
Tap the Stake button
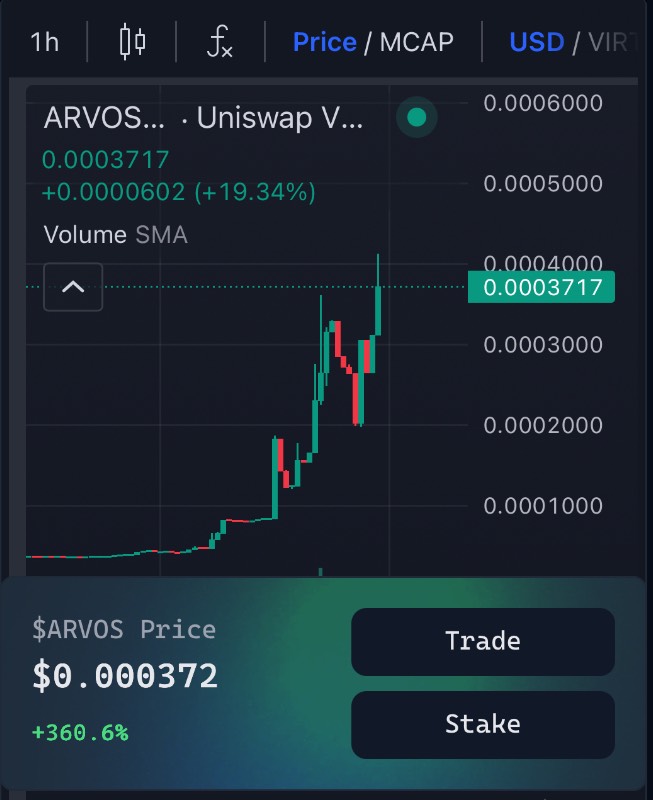tap(482, 723)
